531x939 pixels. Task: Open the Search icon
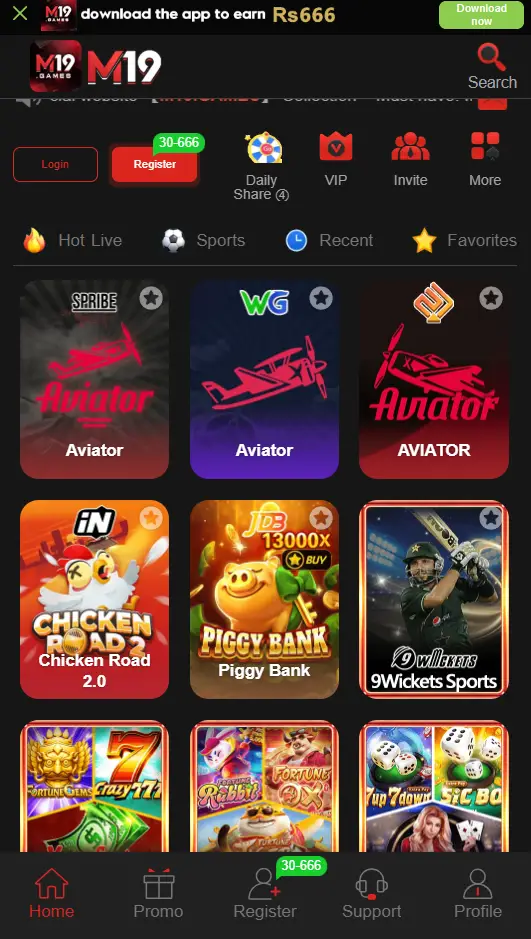click(x=492, y=66)
